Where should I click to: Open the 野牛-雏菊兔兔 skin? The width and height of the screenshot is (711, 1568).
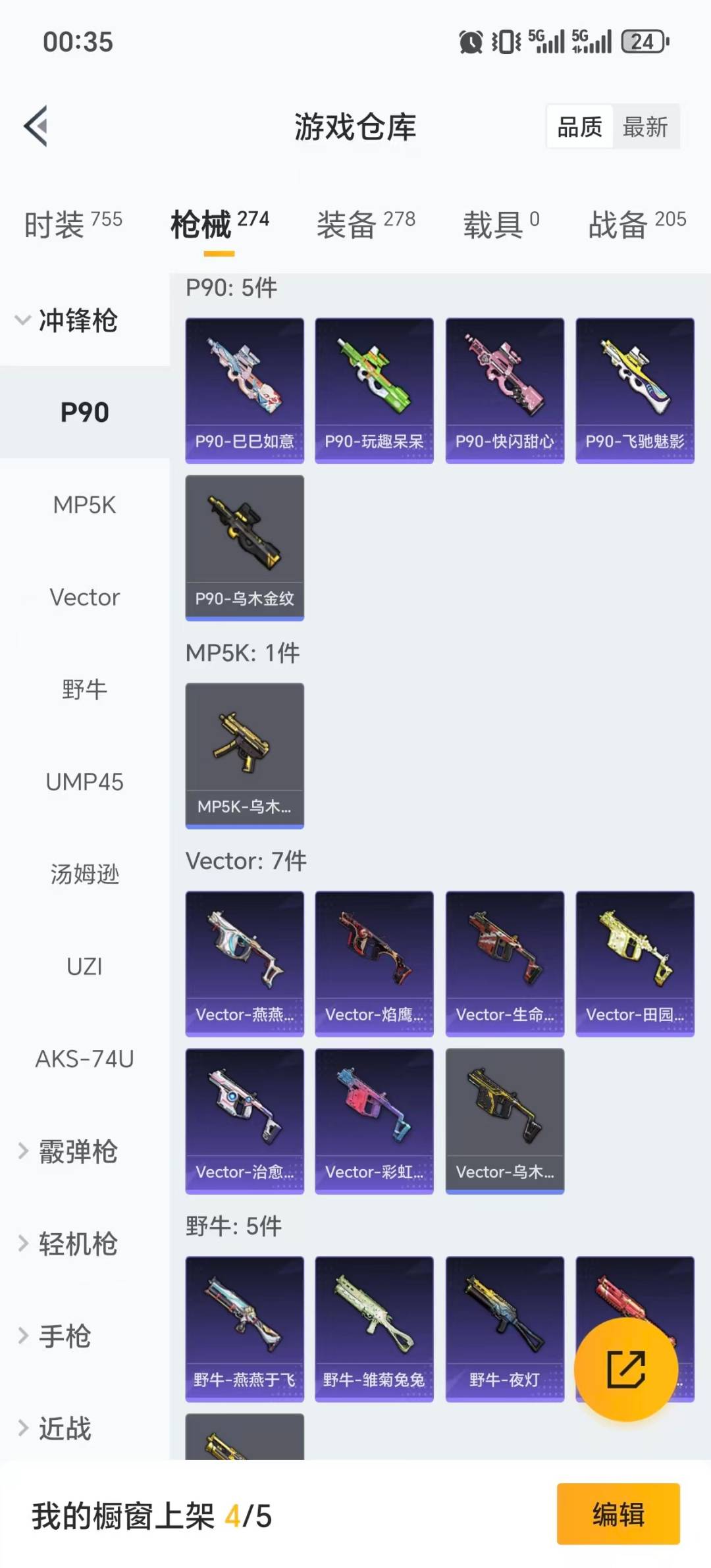pyautogui.click(x=374, y=1328)
